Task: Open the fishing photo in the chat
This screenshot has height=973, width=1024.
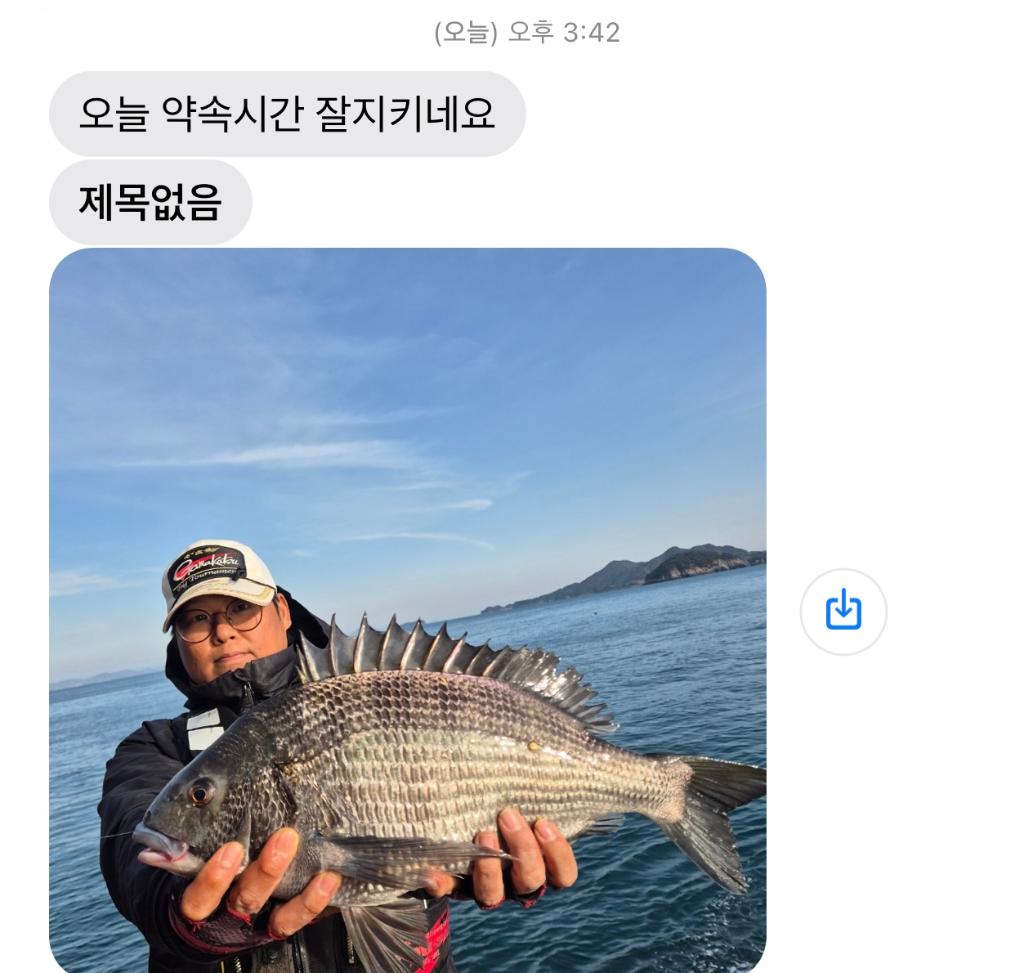Action: 407,610
